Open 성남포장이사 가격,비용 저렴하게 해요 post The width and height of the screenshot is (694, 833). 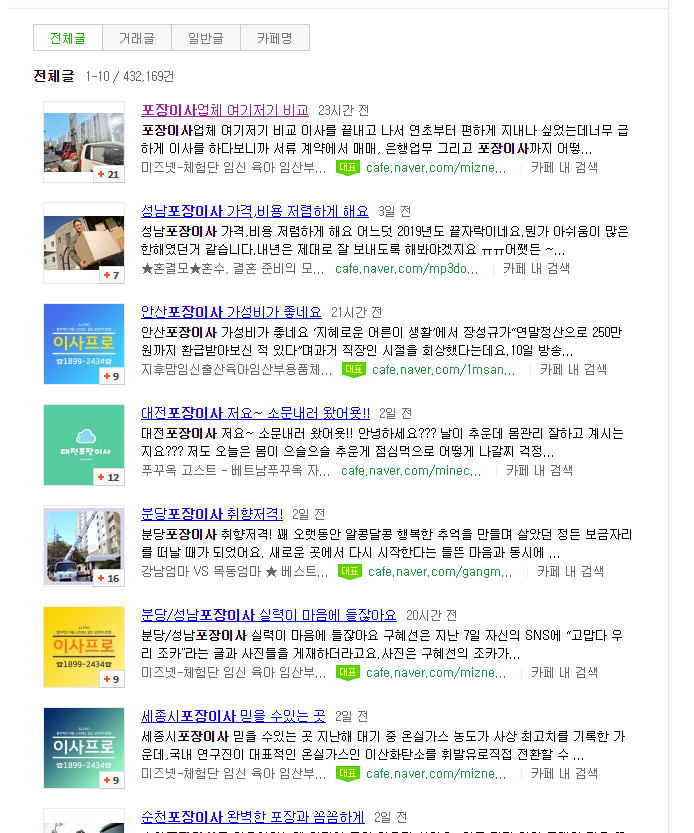click(255, 211)
